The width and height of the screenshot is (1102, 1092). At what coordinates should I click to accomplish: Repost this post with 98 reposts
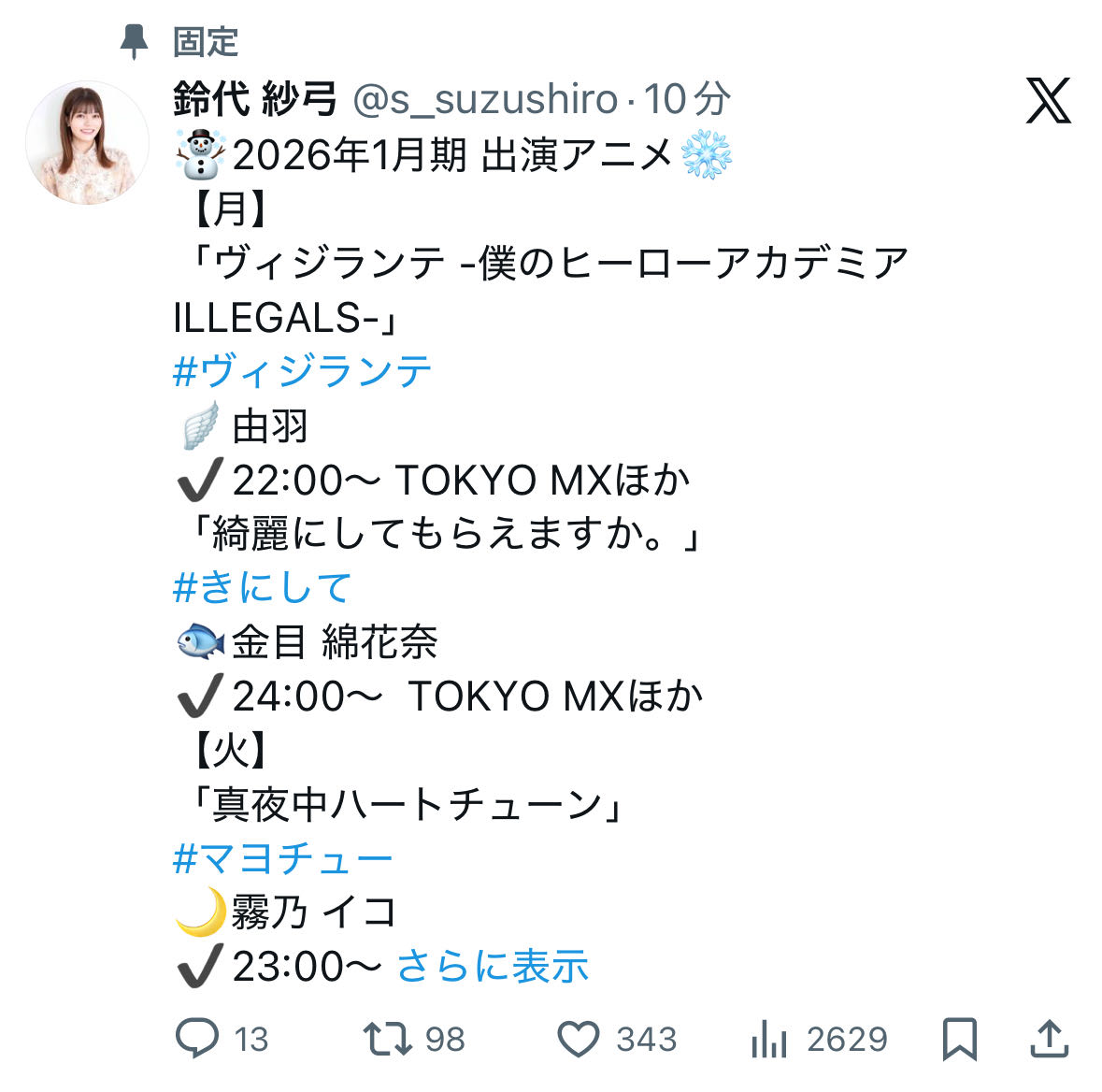387,1039
